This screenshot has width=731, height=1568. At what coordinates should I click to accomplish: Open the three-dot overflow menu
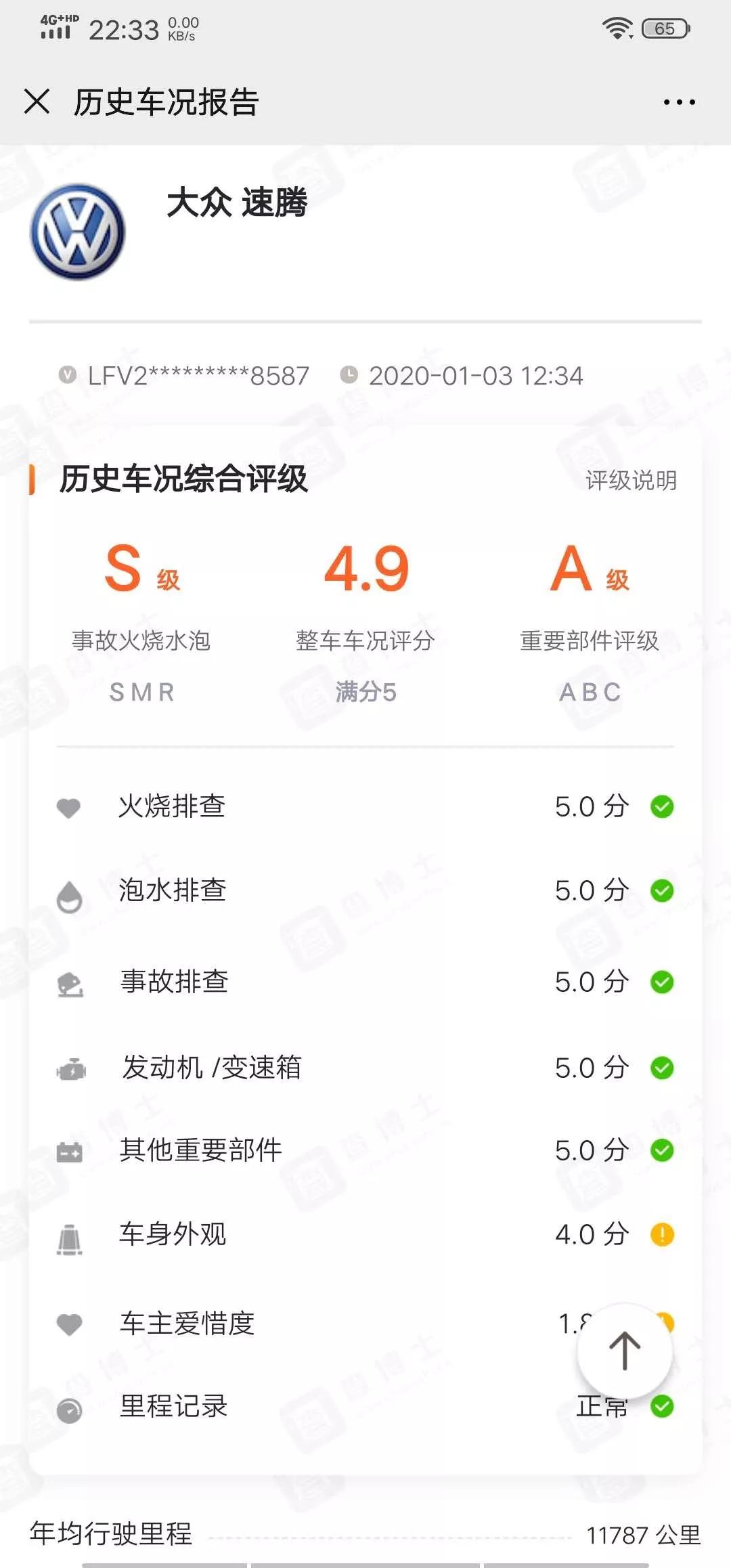tap(680, 102)
